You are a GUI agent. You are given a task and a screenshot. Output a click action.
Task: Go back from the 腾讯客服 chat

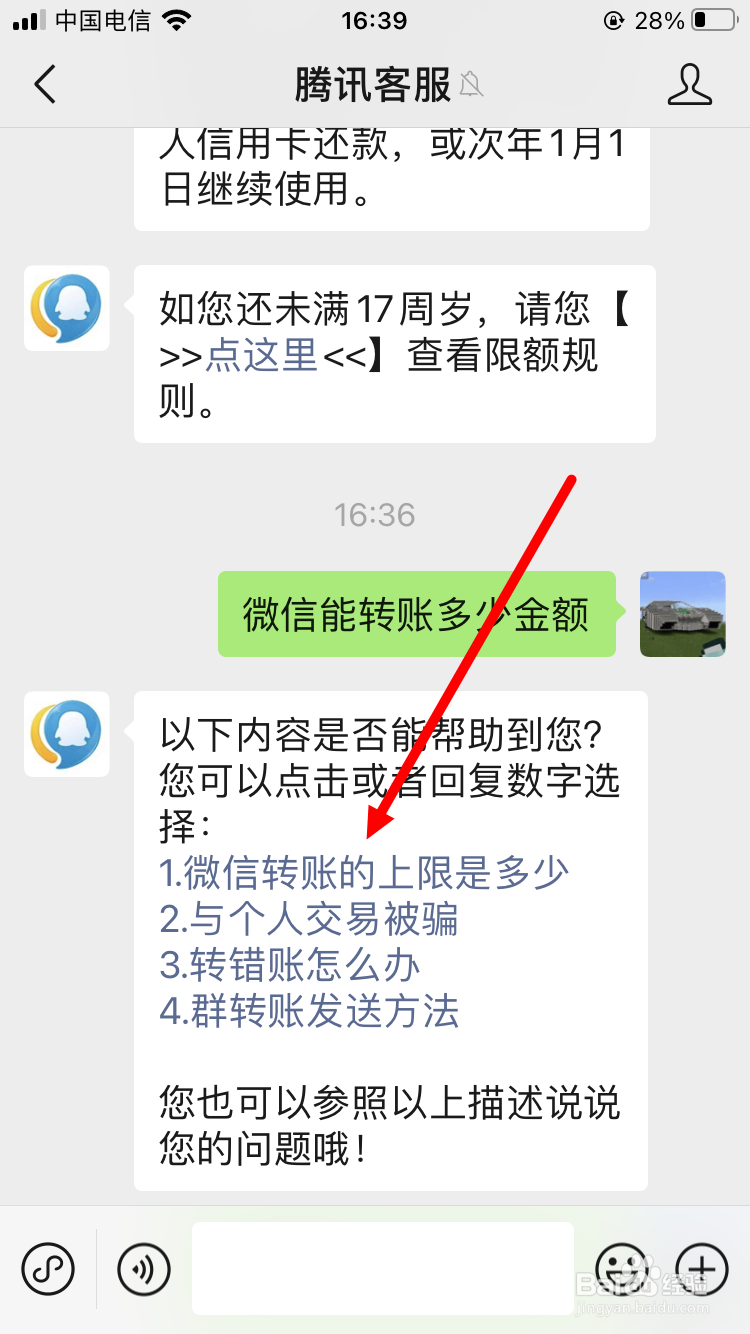click(45, 85)
